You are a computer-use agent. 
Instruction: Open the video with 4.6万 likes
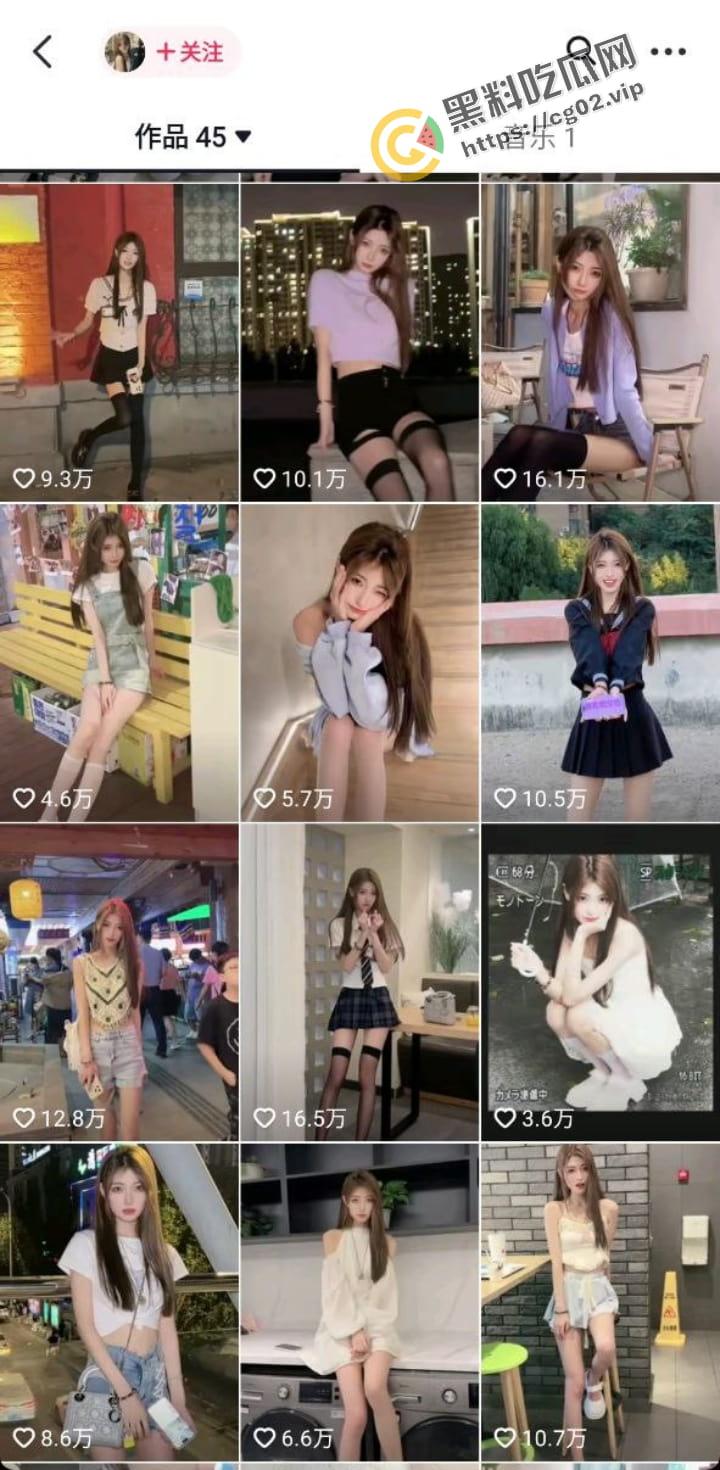(x=119, y=662)
